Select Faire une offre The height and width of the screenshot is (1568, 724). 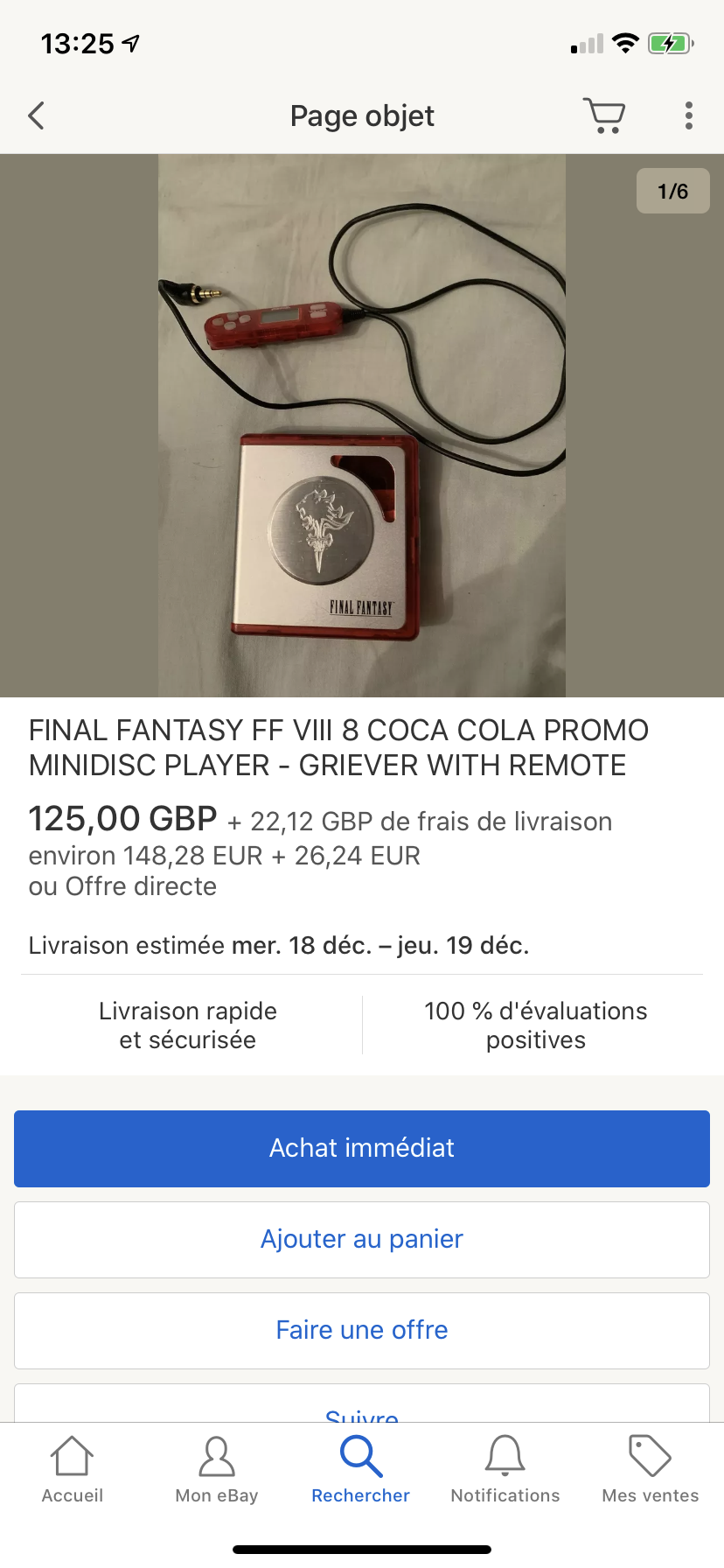tap(362, 1330)
